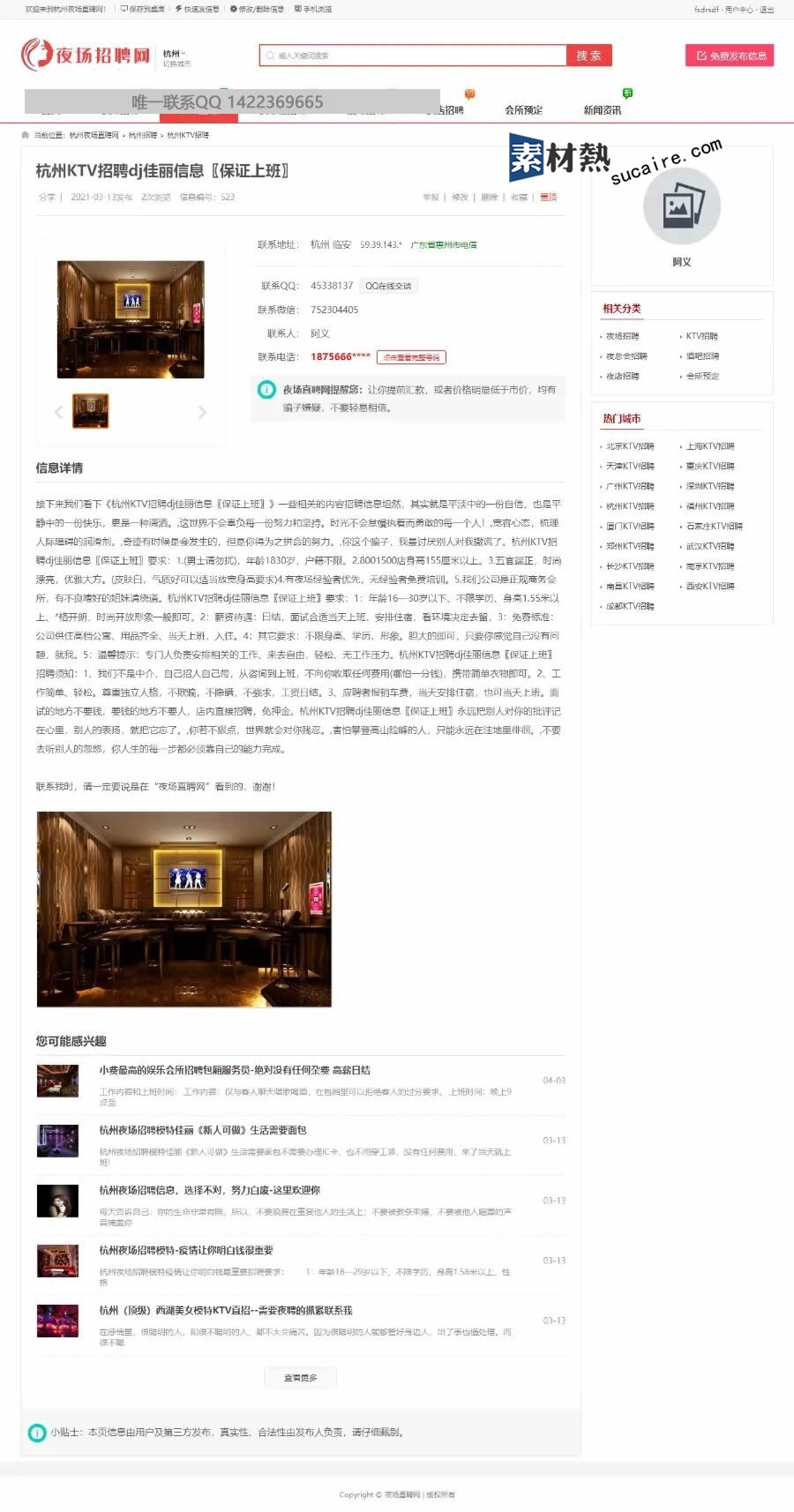This screenshot has height=1512, width=794.
Task: Tap QQ在线交谈 to chat online
Action: coord(388,286)
